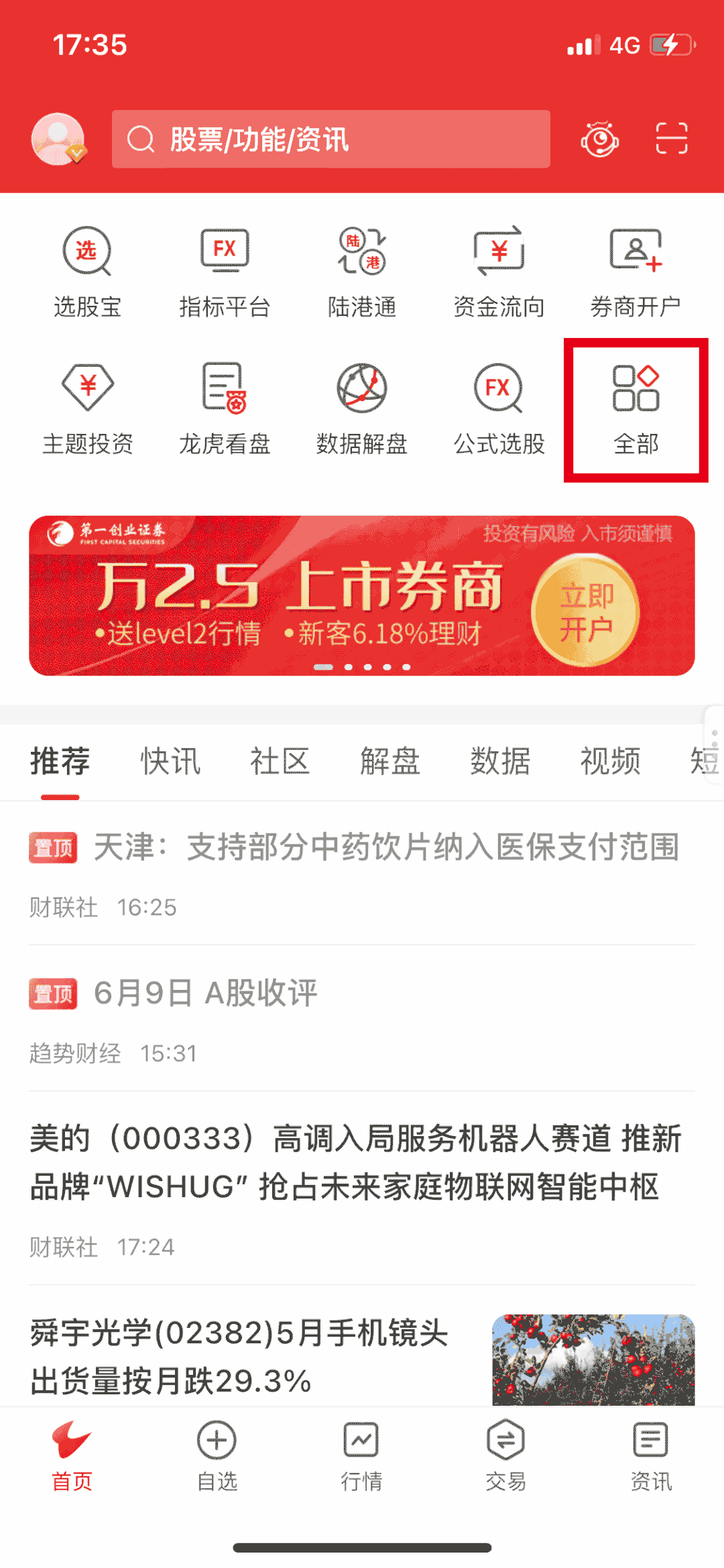Switch to the 视频 tab
The height and width of the screenshot is (1568, 724).
click(x=610, y=761)
